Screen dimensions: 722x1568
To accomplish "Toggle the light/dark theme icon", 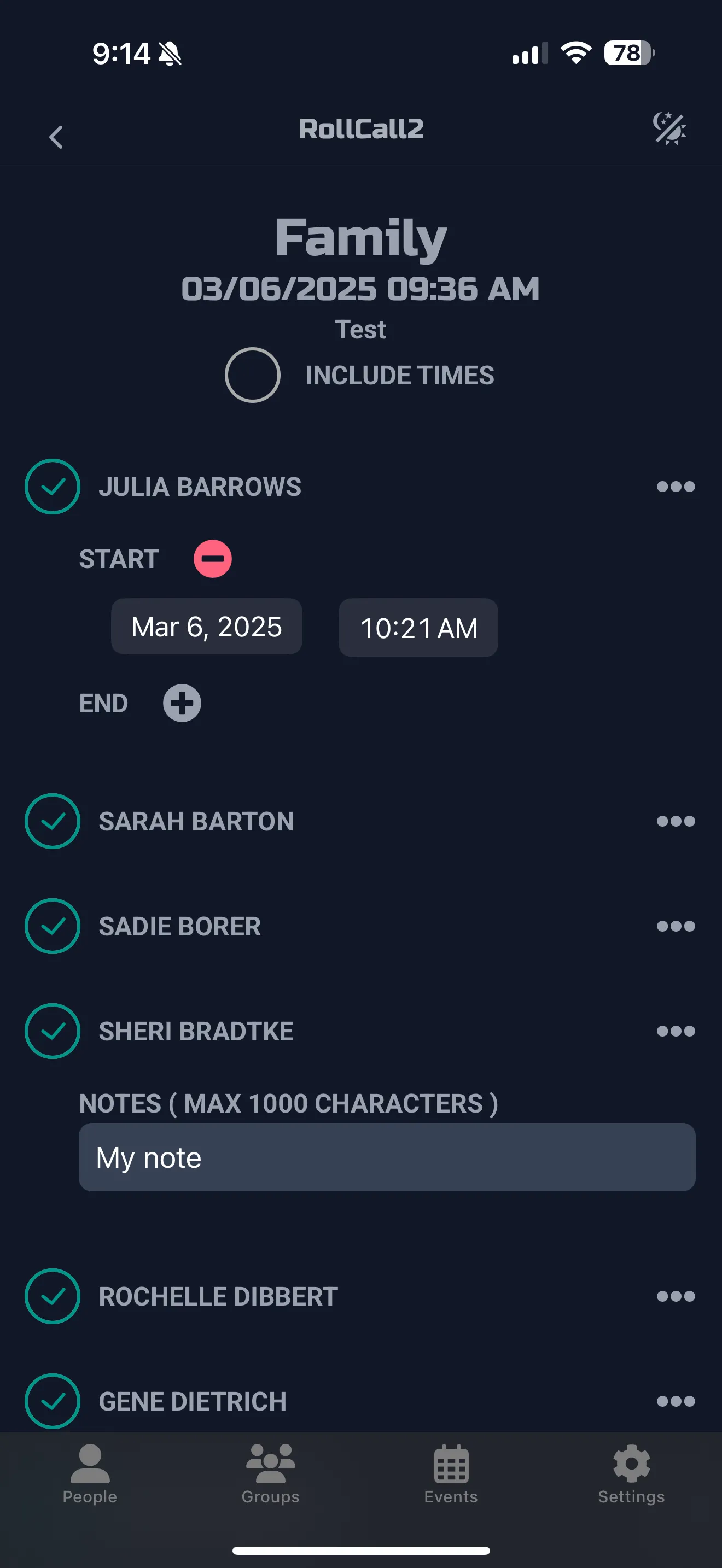I will pos(669,128).
